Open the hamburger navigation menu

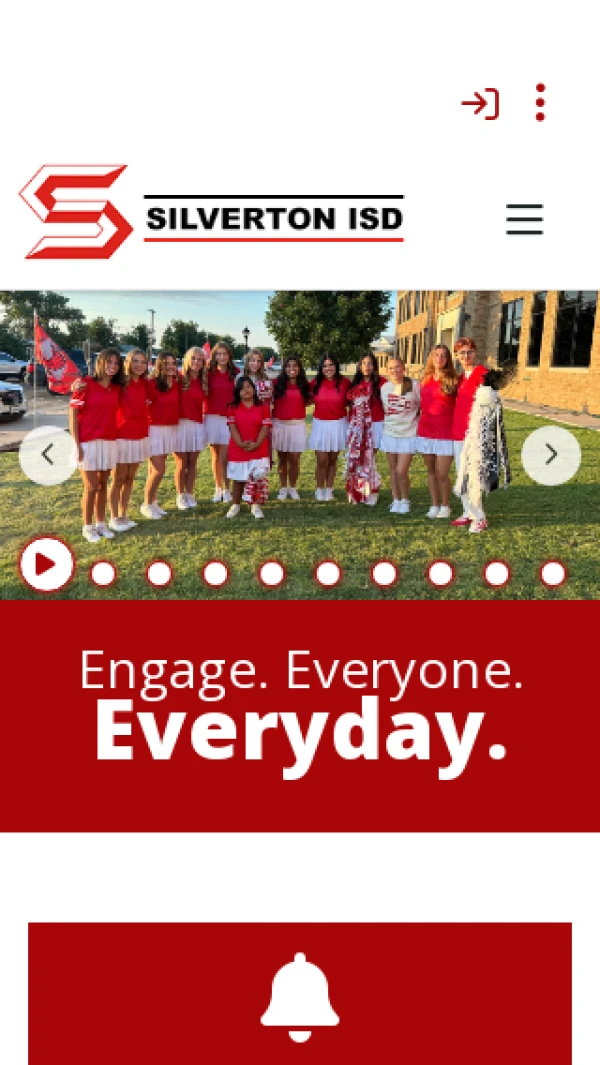click(x=524, y=219)
